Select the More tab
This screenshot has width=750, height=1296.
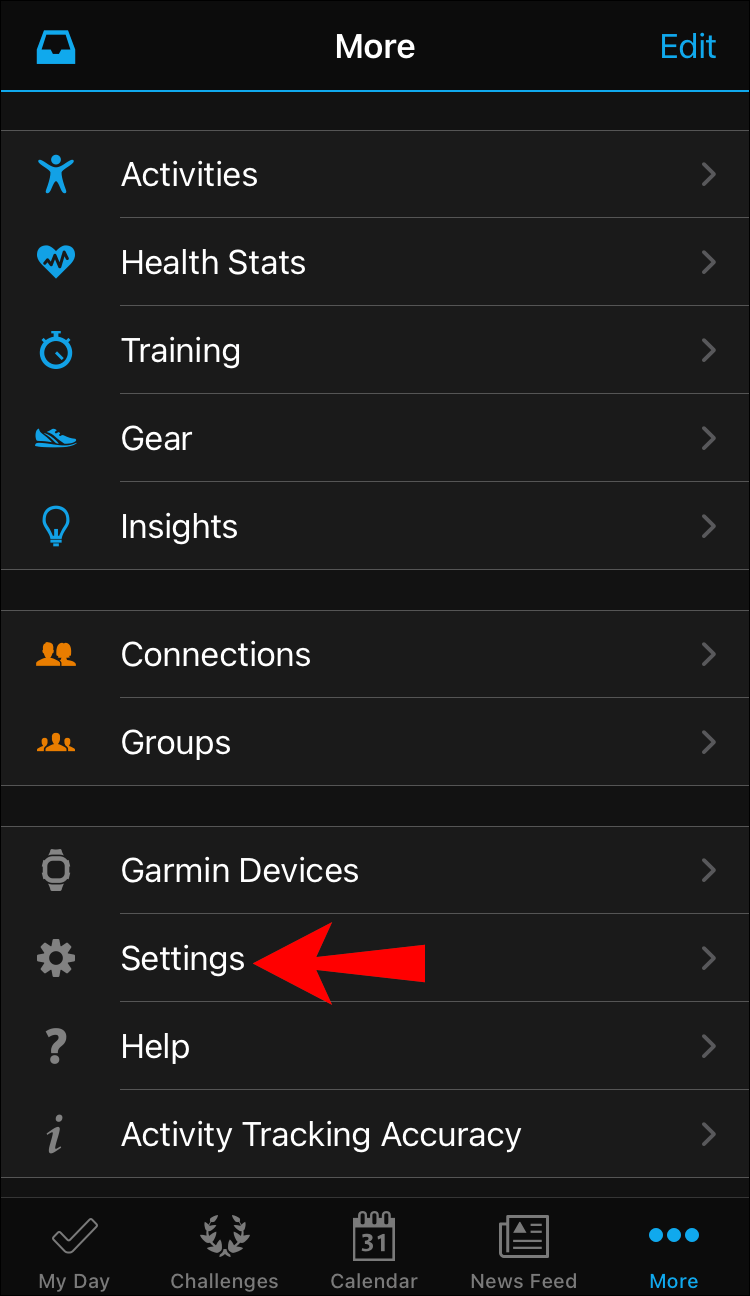click(x=674, y=1250)
